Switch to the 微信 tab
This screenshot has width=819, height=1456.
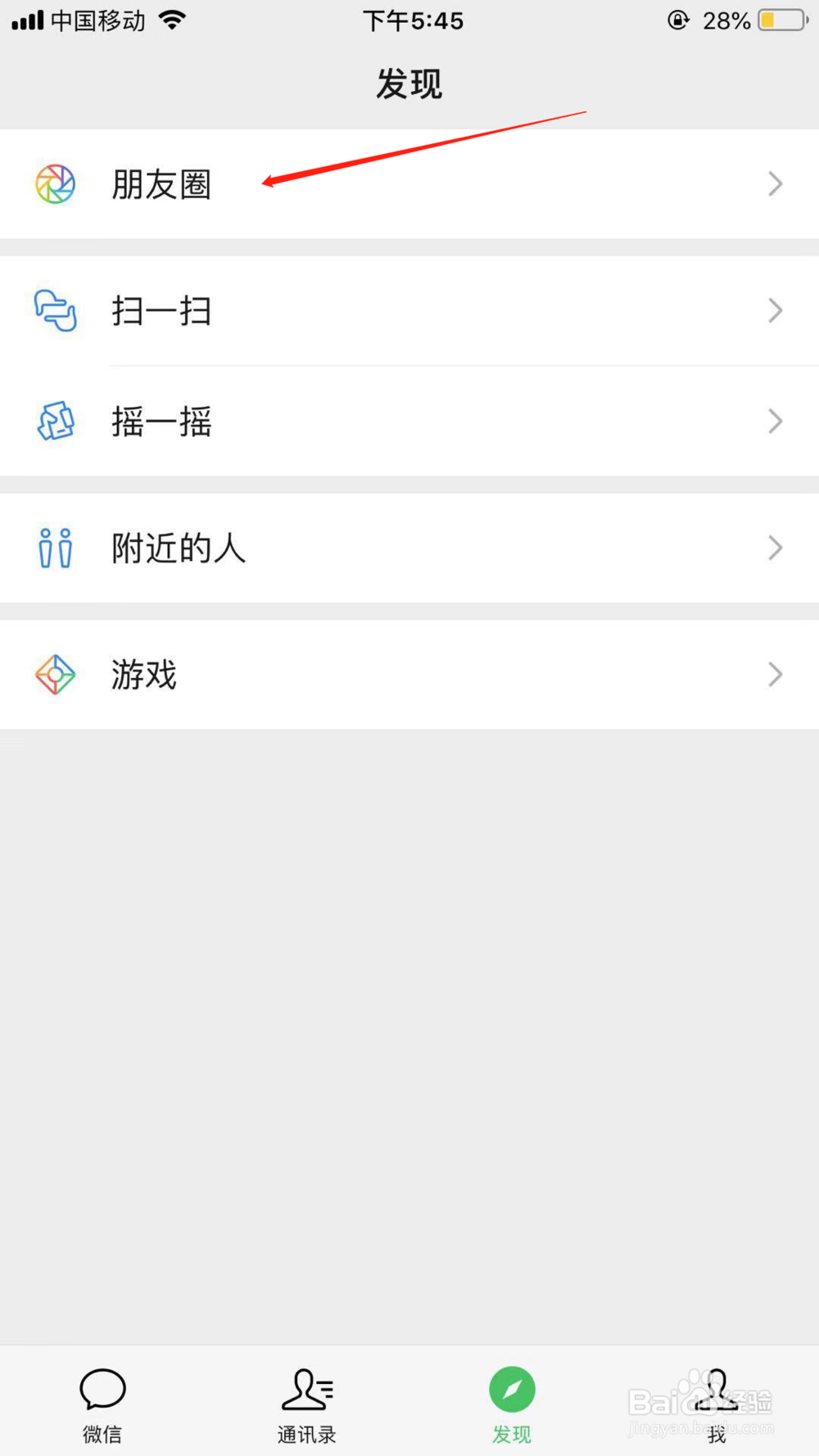click(102, 1404)
